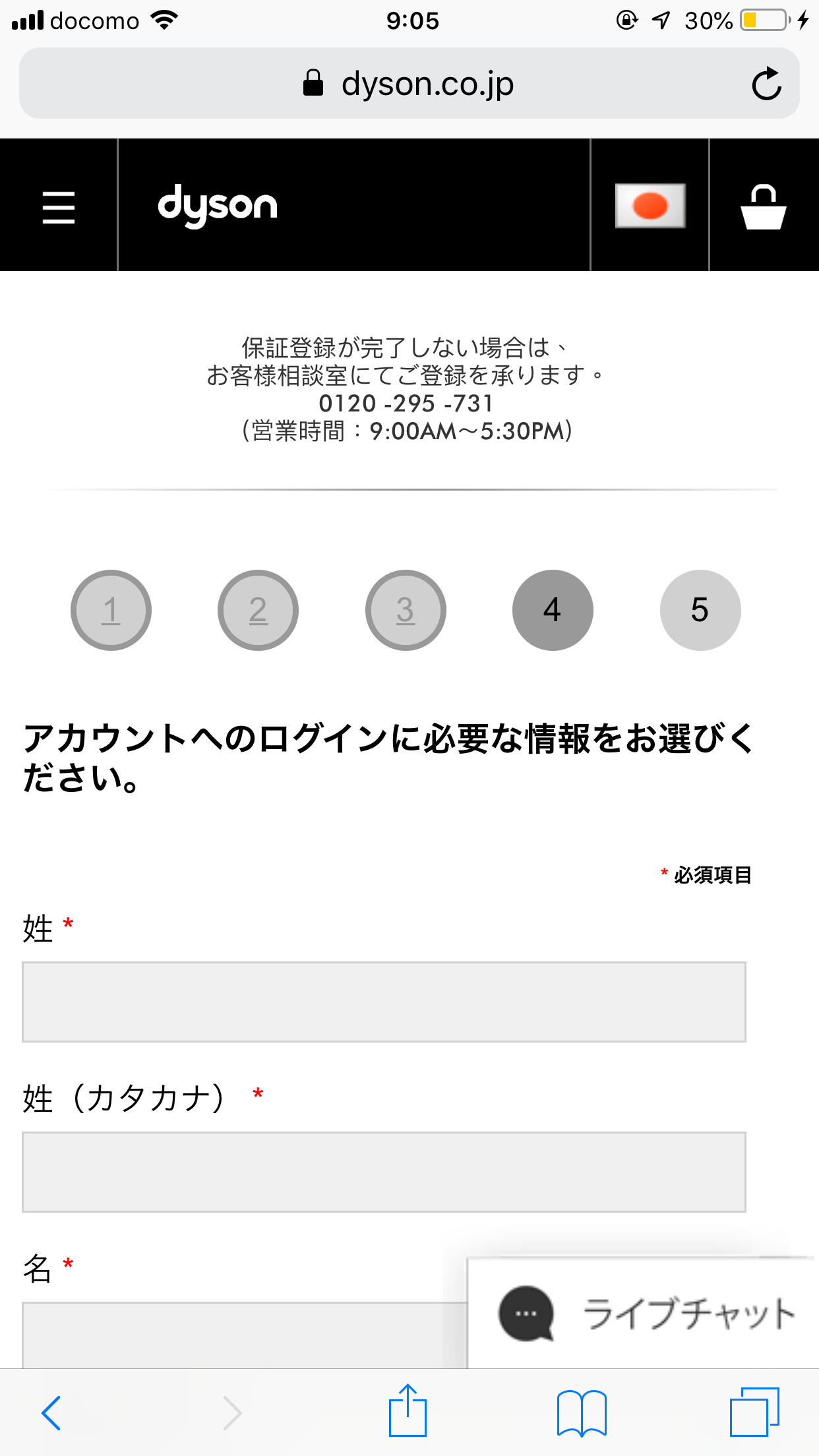Open the Safari share sheet
819x1456 pixels.
coord(408,1410)
